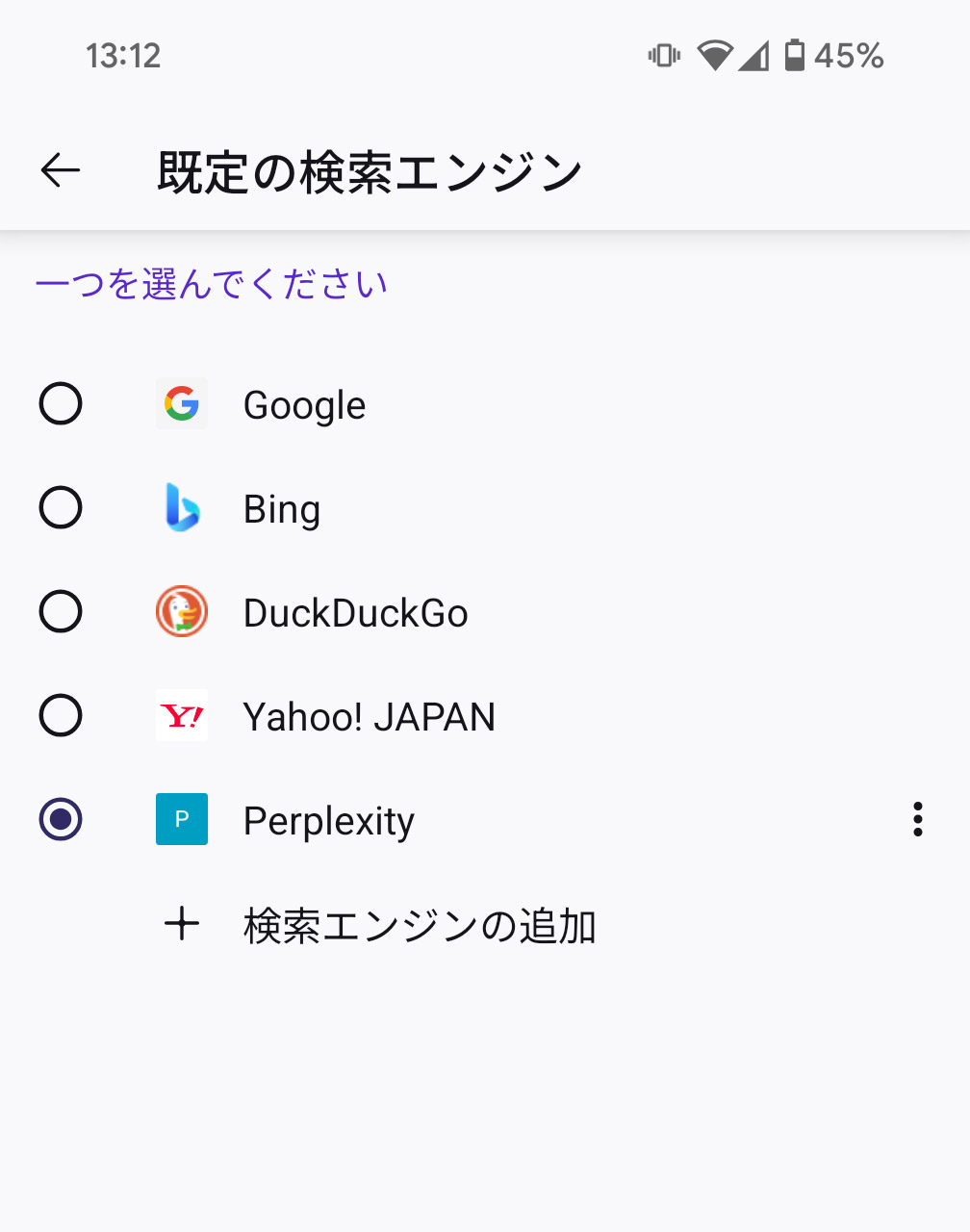Viewport: 970px width, 1232px height.
Task: Click the battery indicator in status bar
Action: point(797,55)
